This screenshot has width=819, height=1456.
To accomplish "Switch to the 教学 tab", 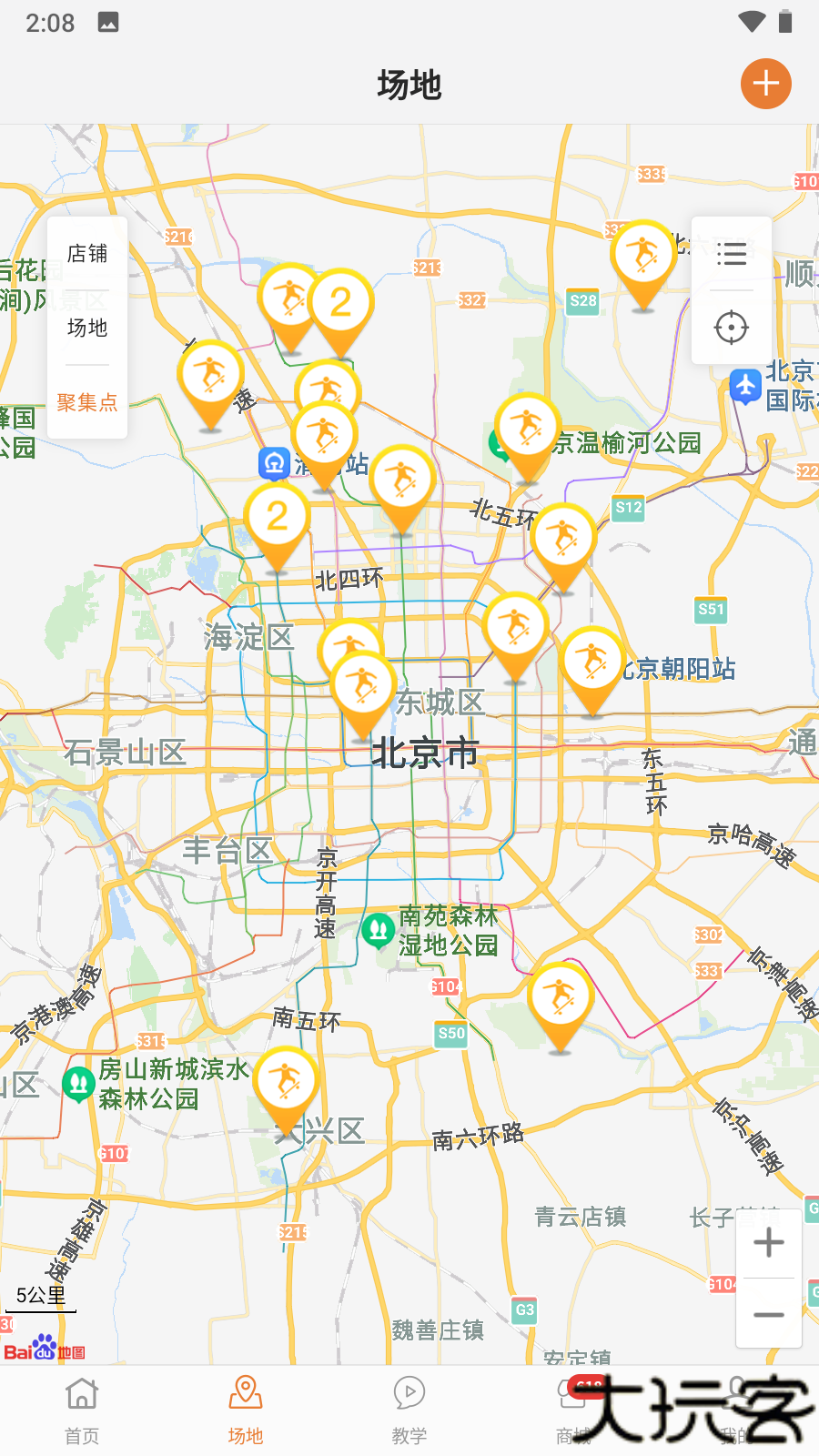I will click(409, 1410).
